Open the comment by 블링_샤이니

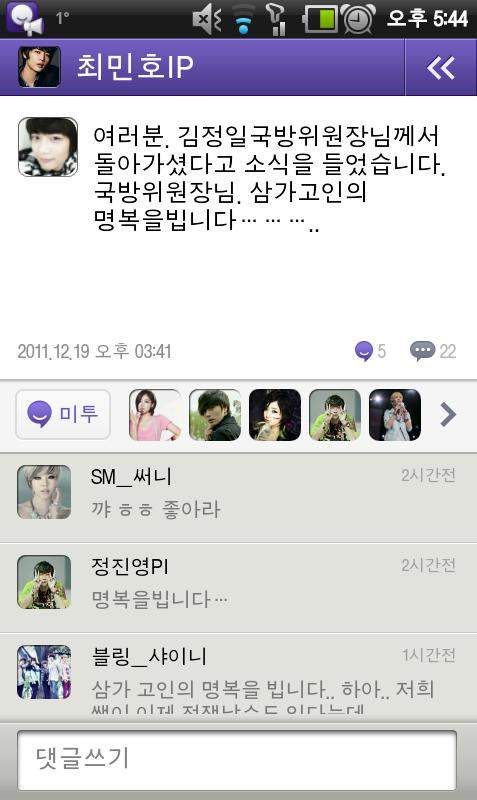(238, 678)
